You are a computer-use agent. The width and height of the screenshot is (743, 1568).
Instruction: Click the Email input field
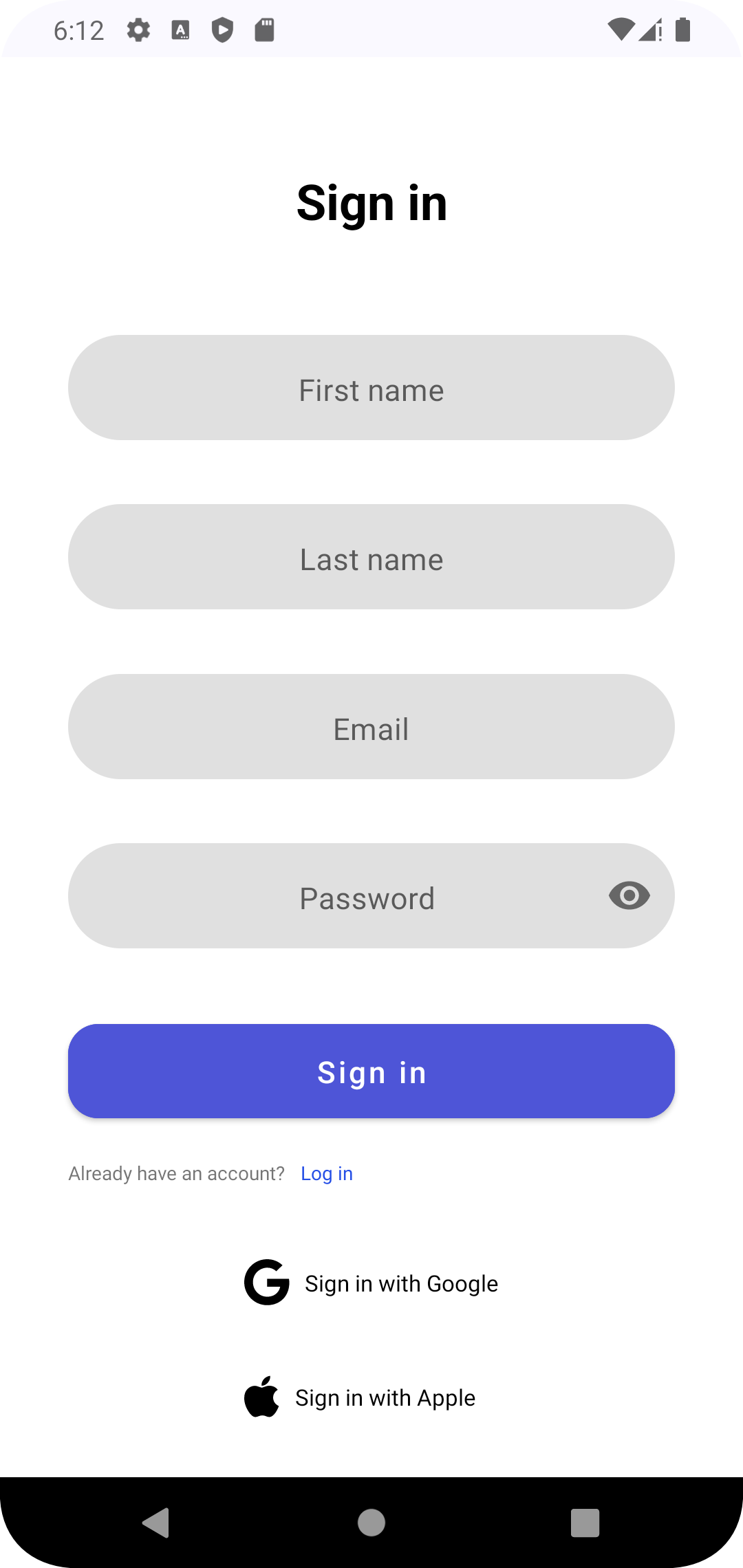(371, 727)
